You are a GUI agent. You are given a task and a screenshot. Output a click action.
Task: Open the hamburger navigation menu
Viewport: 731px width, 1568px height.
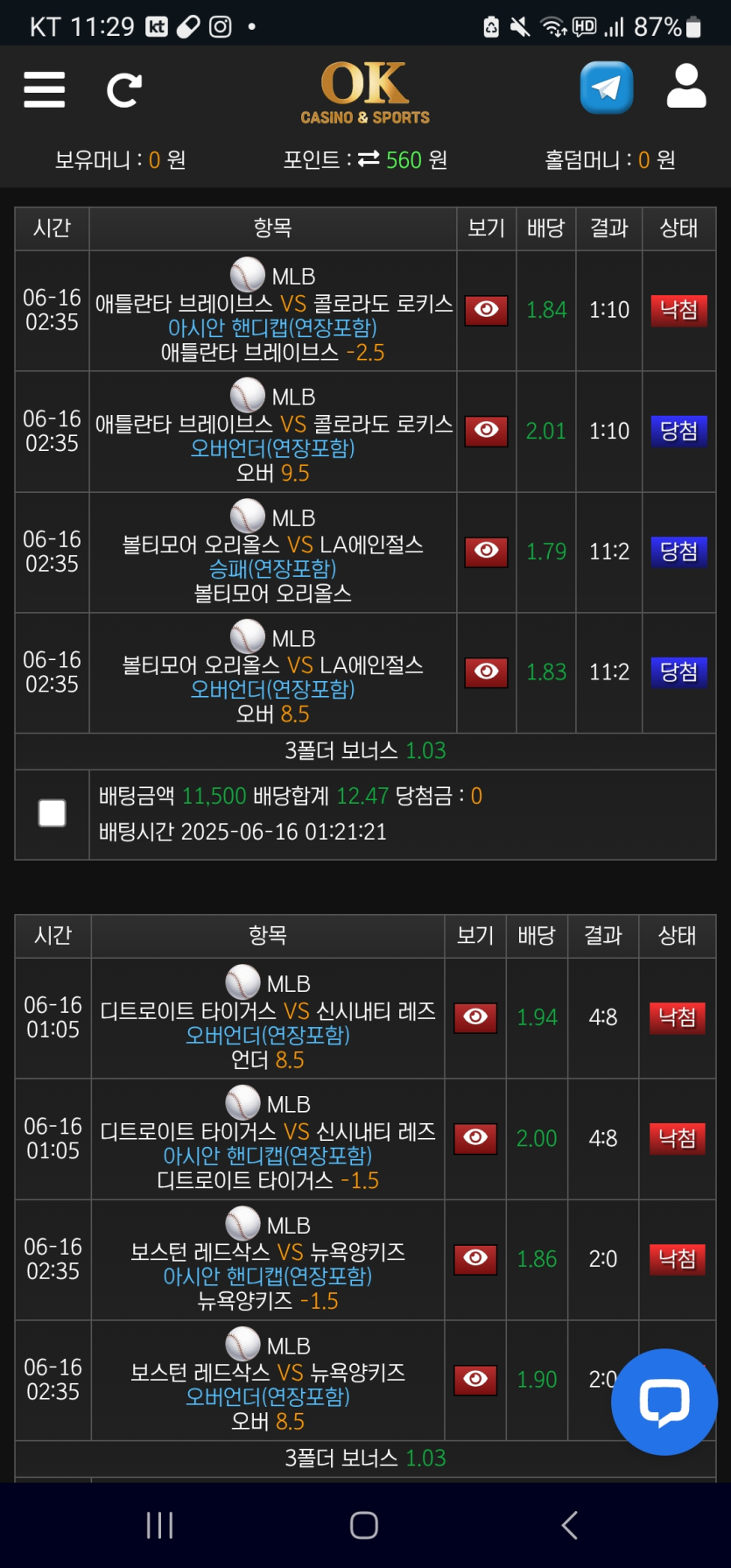click(44, 89)
